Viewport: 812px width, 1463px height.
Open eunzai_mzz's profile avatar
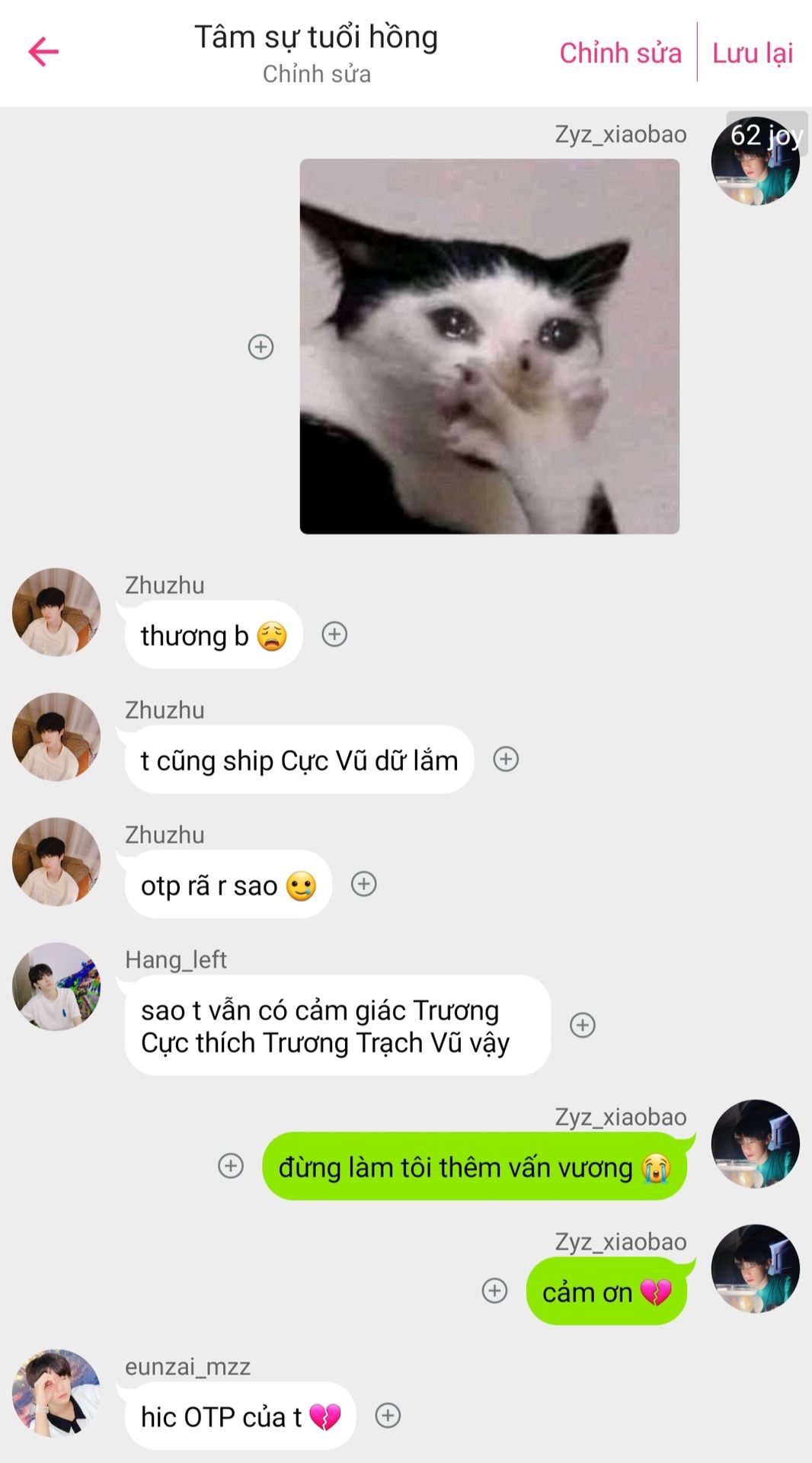click(x=56, y=1394)
